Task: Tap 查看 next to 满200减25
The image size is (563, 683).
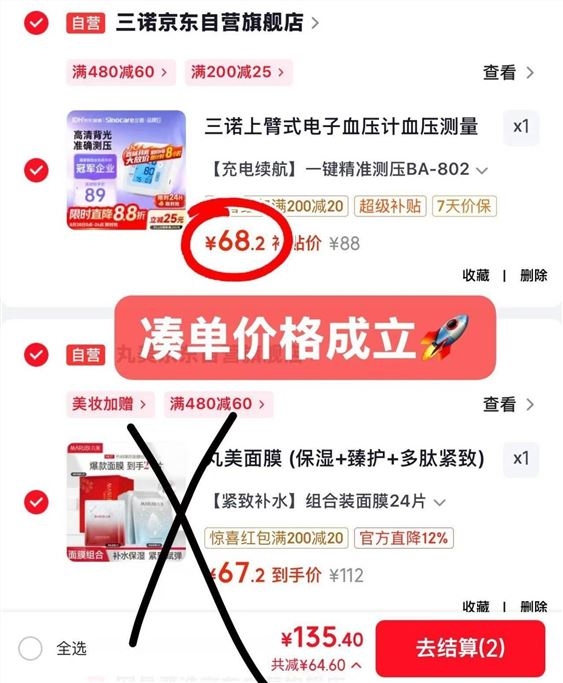Action: [508, 72]
